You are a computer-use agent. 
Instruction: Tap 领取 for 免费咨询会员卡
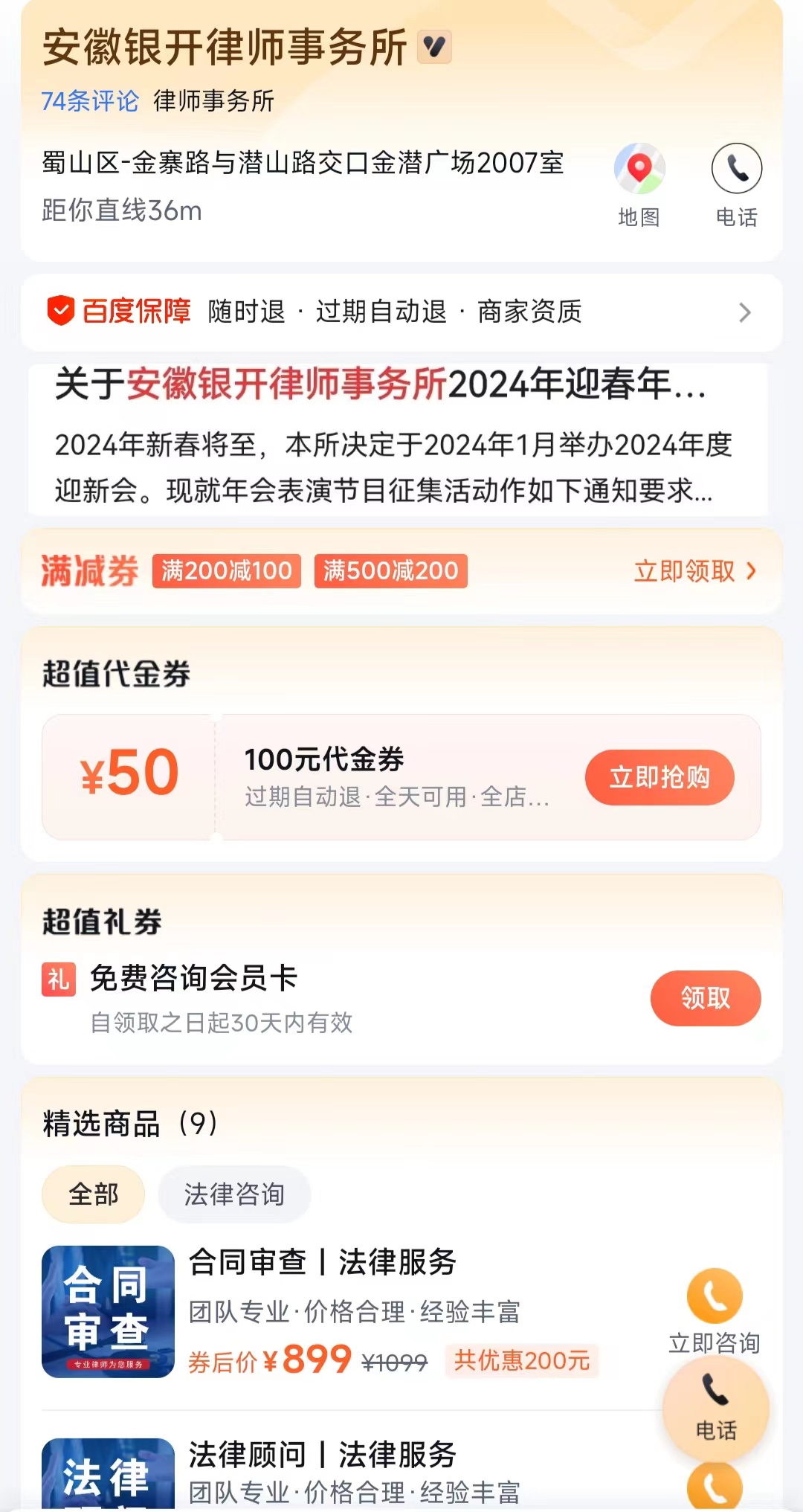[706, 998]
